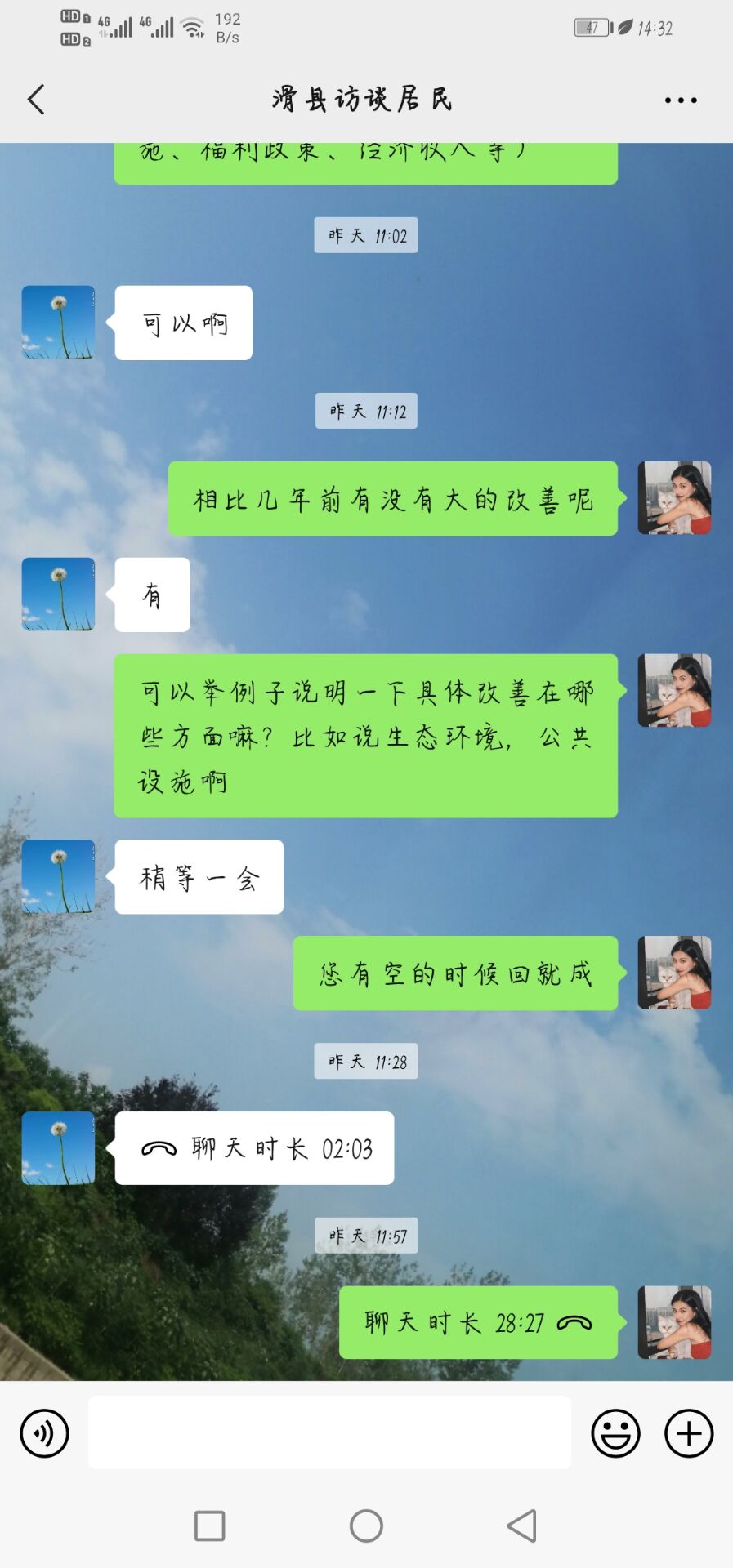Open recent apps from the navigation bar

coord(210,1526)
